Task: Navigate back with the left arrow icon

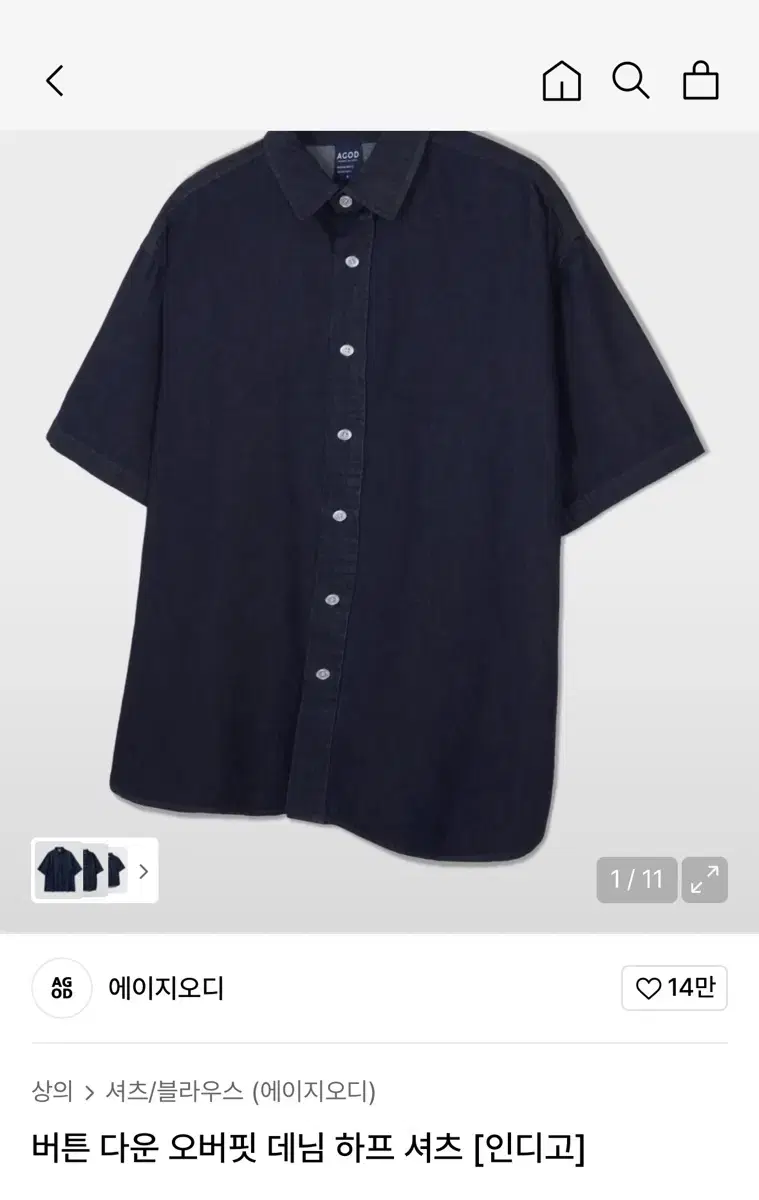Action: 55,81
